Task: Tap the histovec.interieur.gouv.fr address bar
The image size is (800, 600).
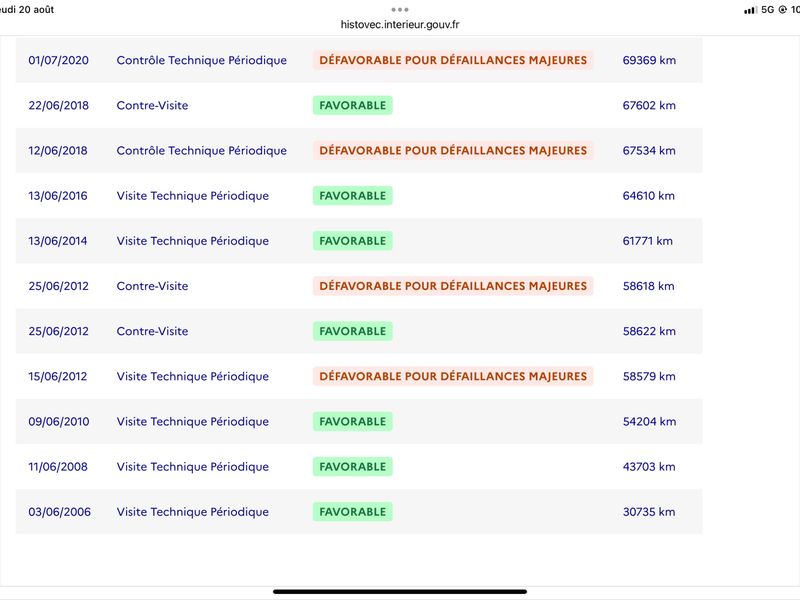Action: coord(400,24)
